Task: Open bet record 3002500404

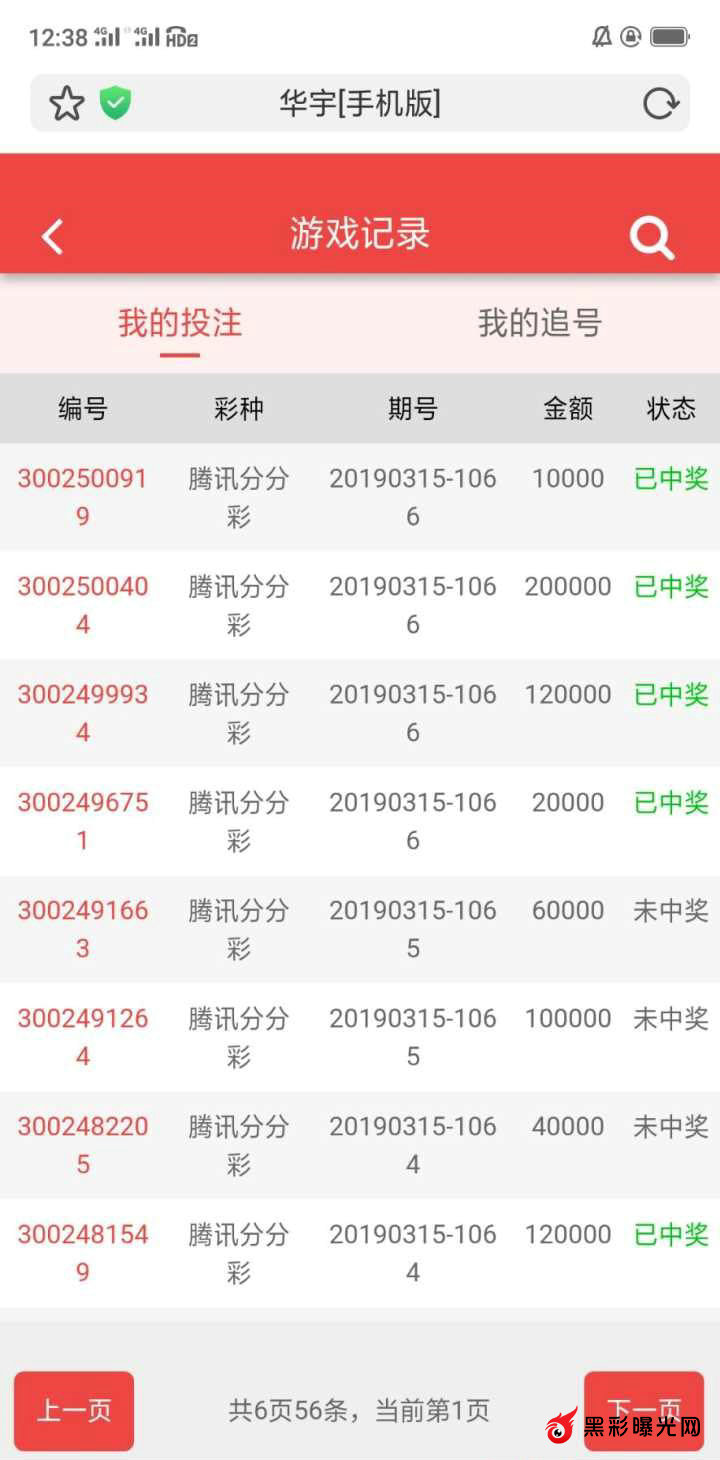Action: point(82,604)
